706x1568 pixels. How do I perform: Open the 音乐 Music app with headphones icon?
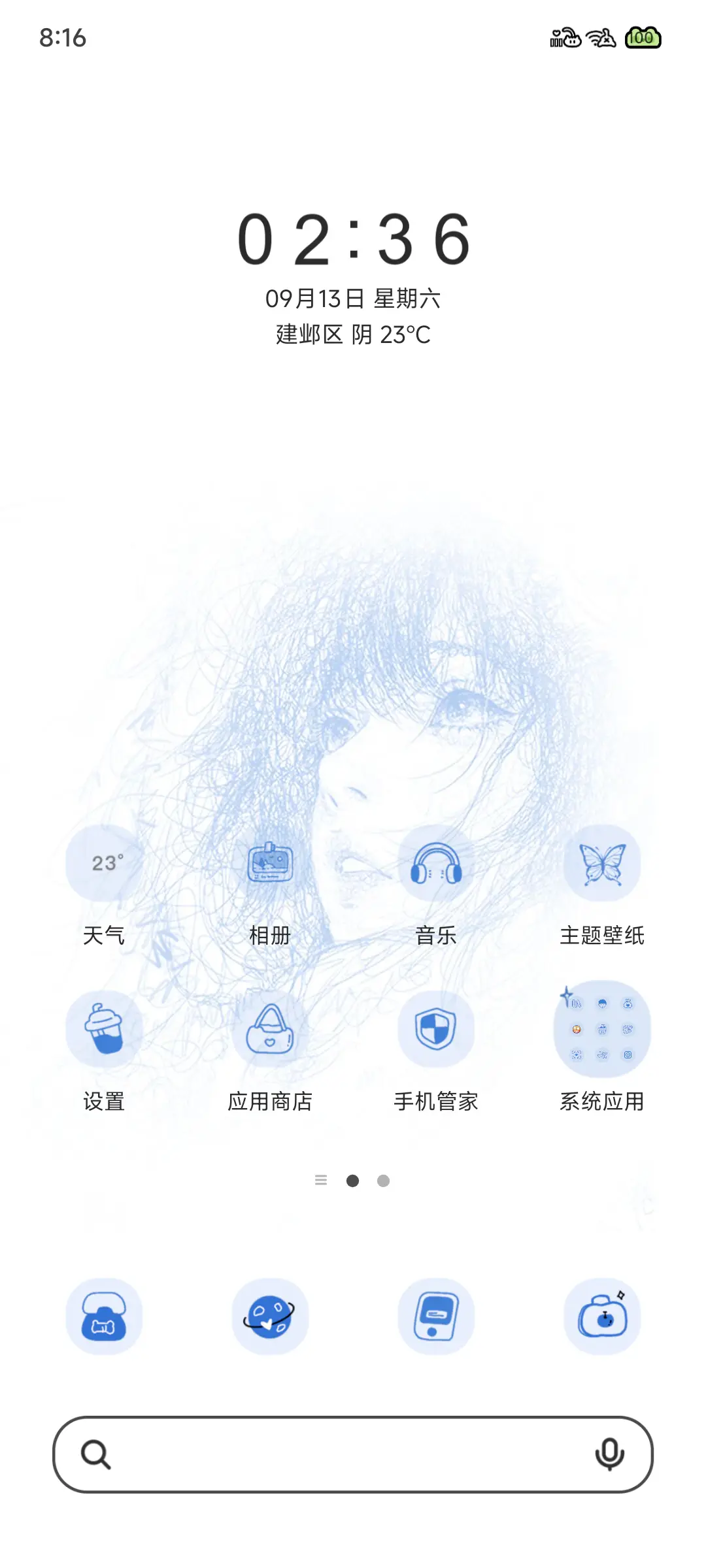[436, 862]
